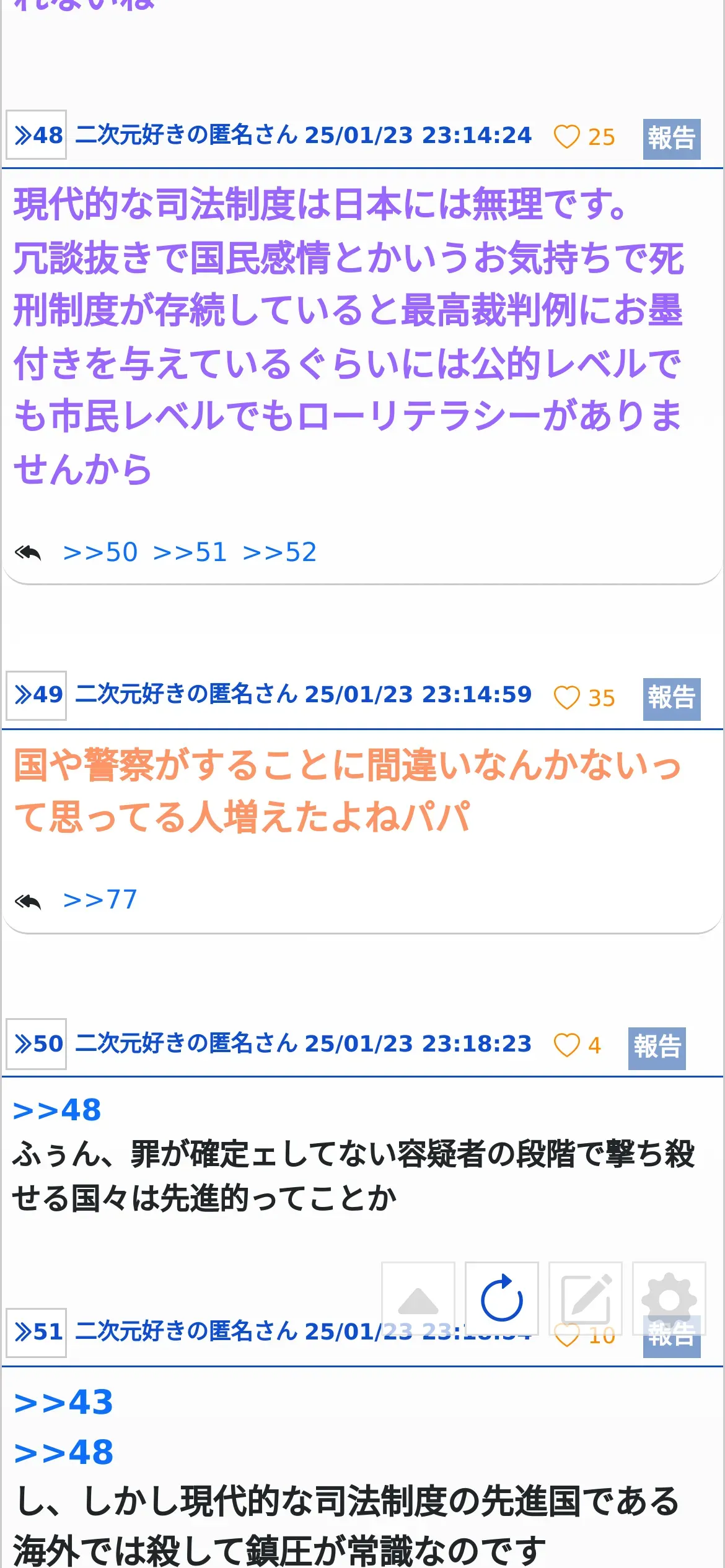Open settings gear icon
This screenshot has width=725, height=1568.
(x=669, y=1299)
